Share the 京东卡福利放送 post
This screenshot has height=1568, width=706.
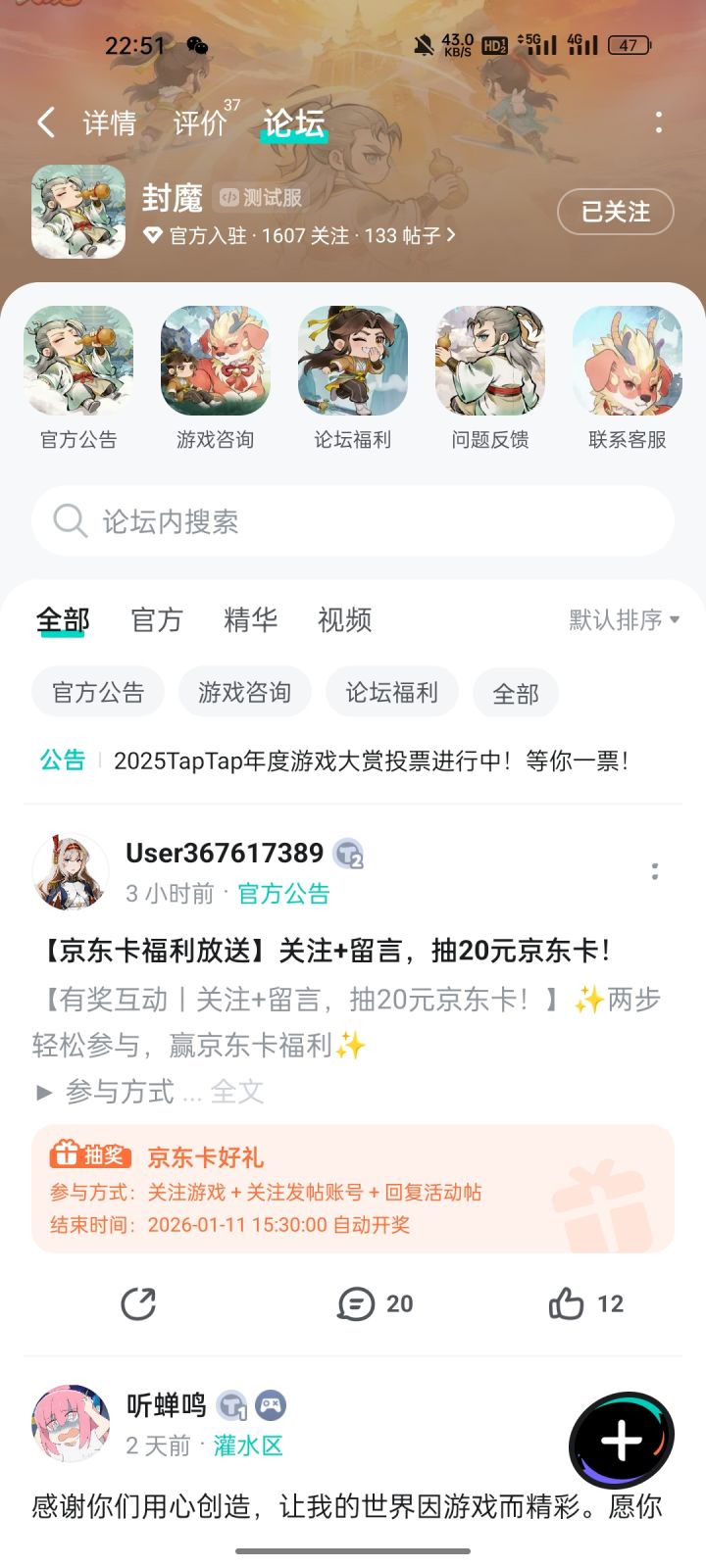(x=139, y=1303)
